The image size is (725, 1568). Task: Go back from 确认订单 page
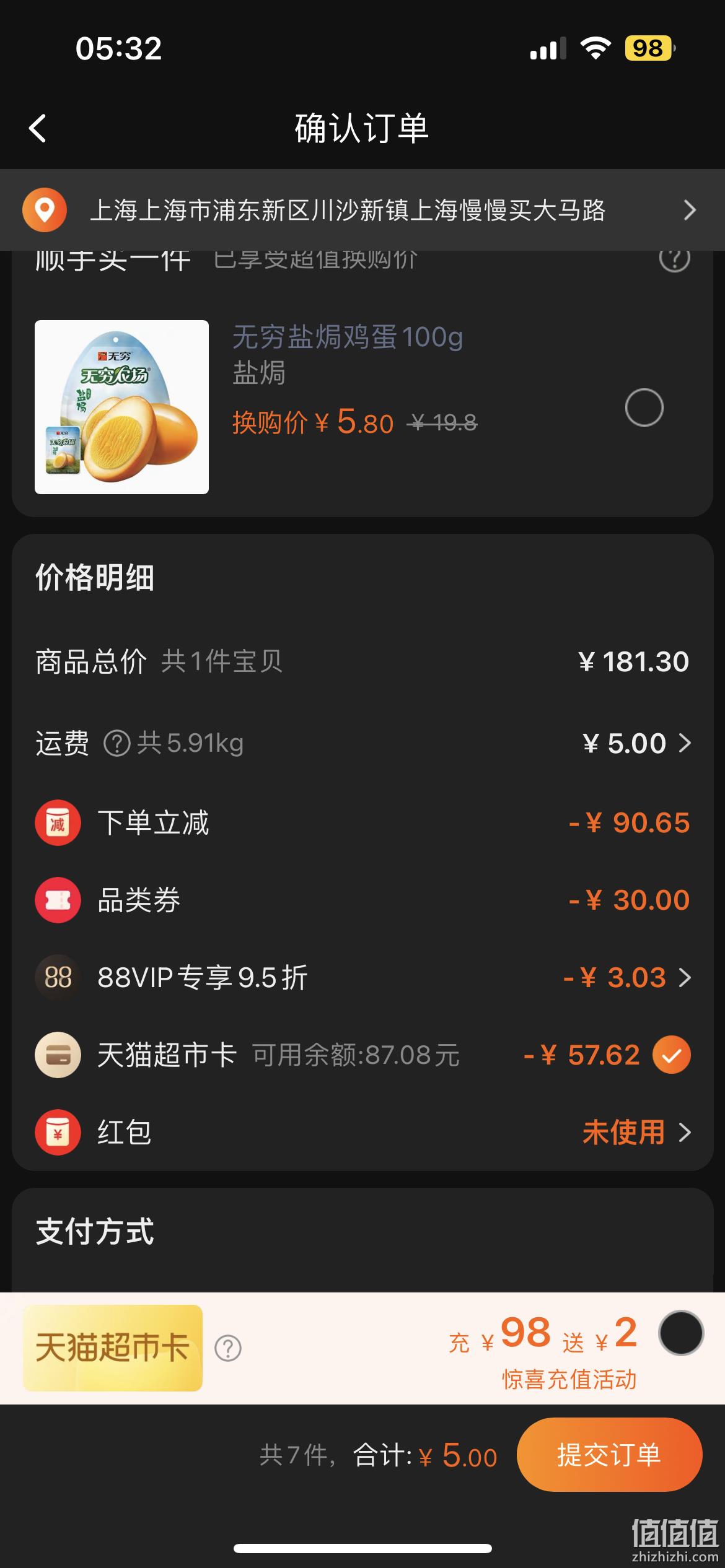(x=38, y=128)
